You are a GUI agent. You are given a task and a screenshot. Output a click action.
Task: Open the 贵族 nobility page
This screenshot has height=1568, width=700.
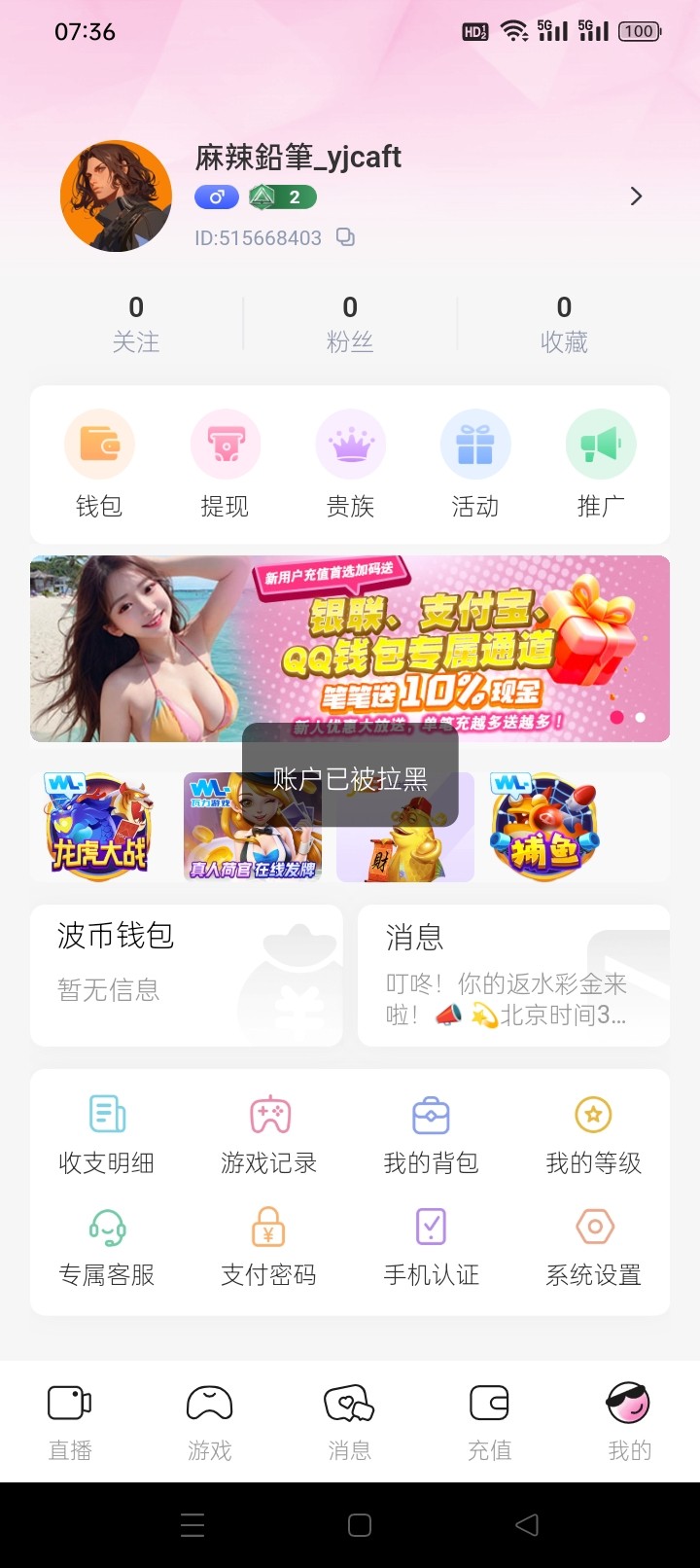pos(350,464)
